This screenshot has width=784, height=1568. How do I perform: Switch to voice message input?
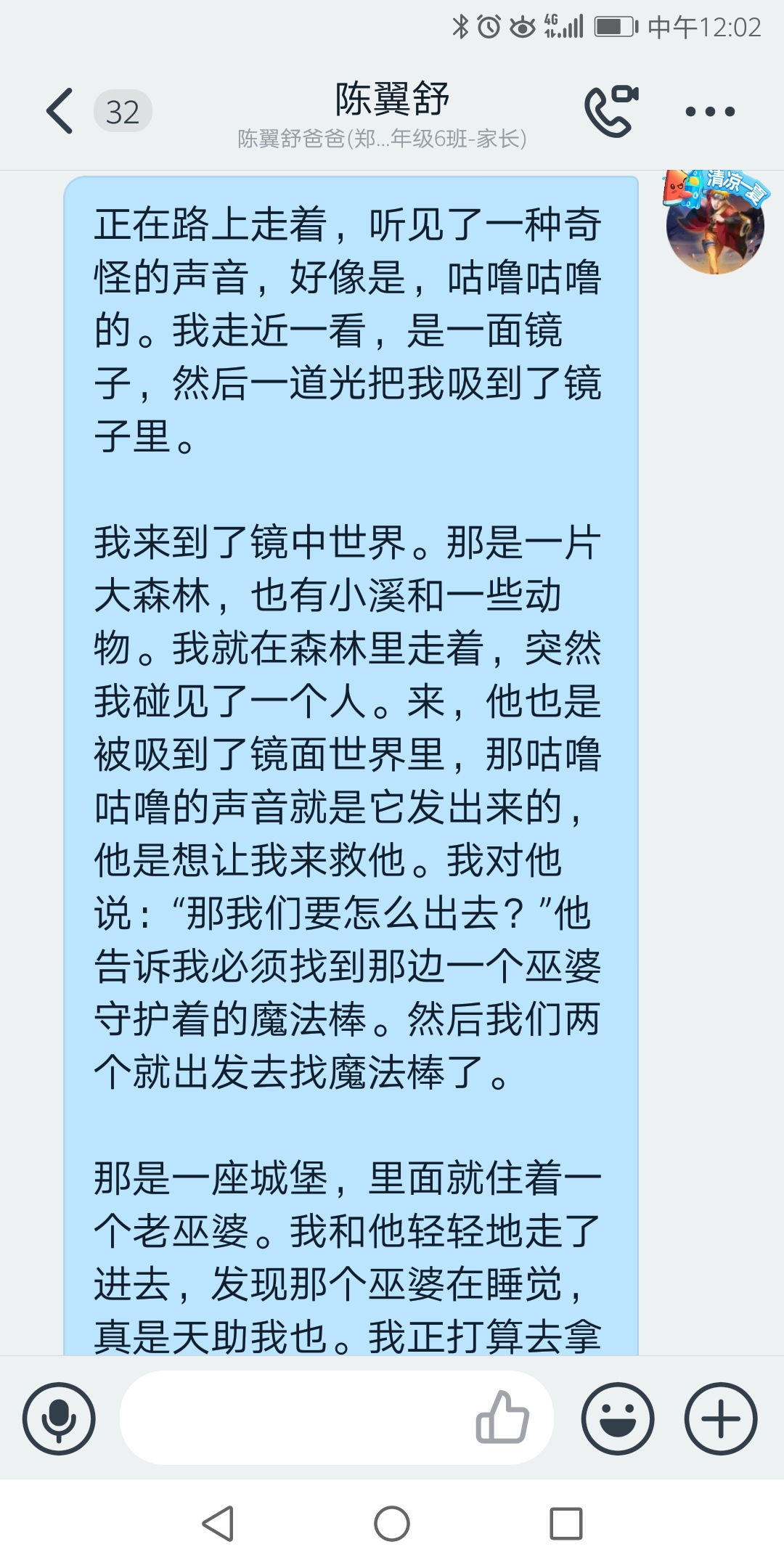(x=59, y=1418)
